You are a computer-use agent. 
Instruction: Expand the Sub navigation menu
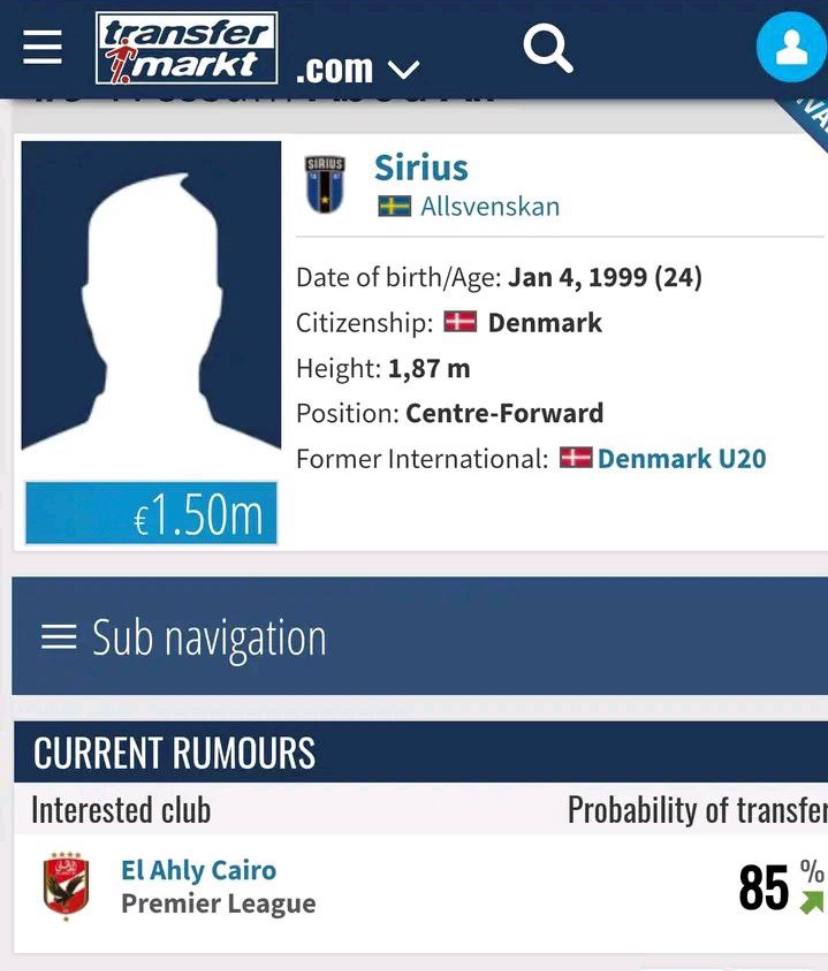[x=185, y=637]
